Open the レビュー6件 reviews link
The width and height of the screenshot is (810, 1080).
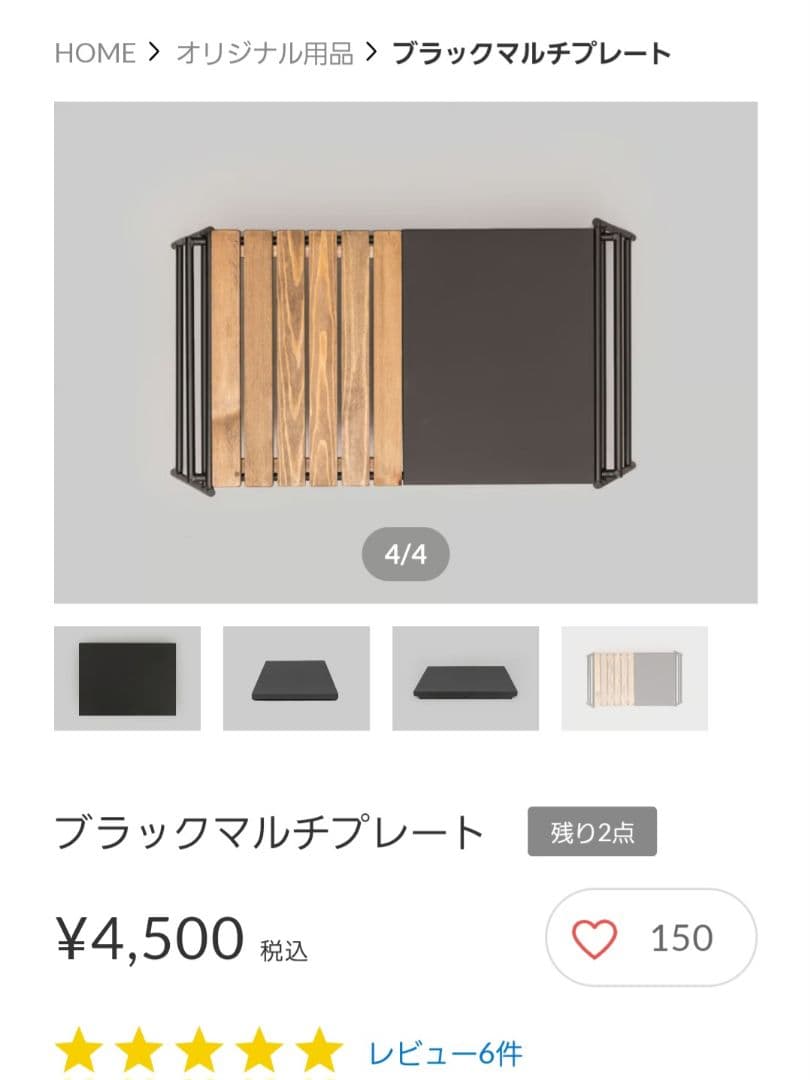coord(446,1053)
